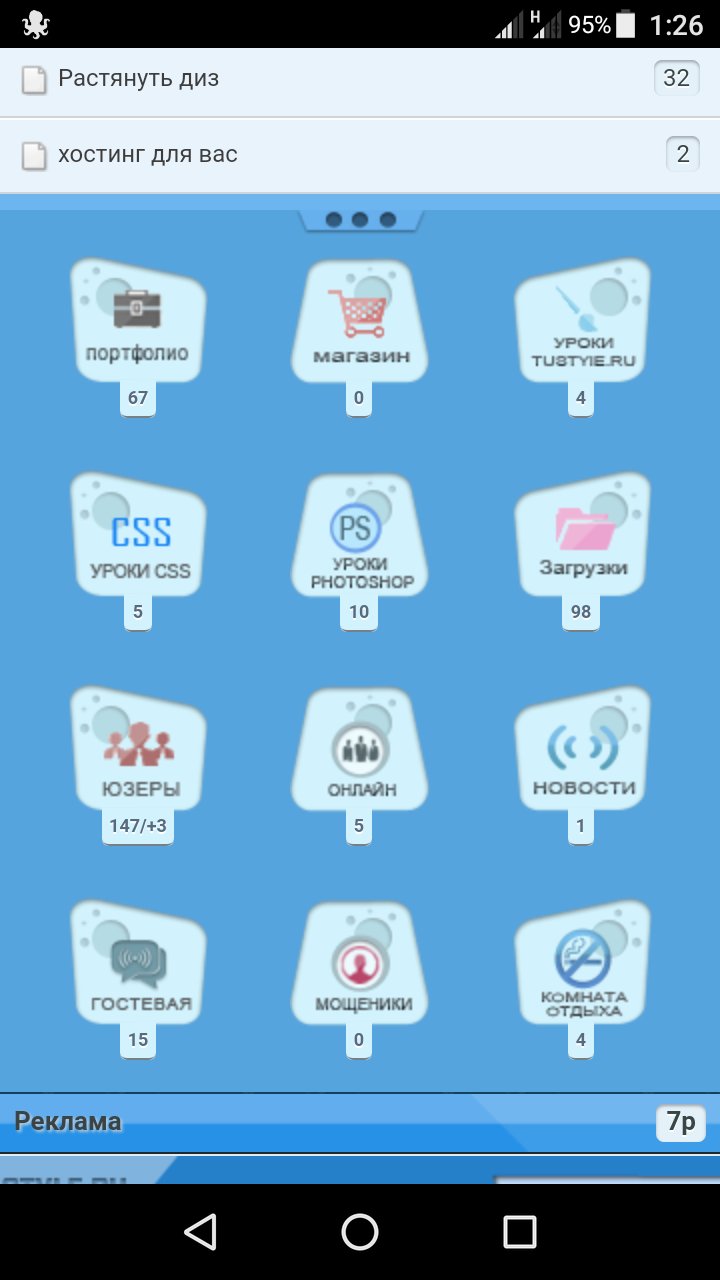Open the Загрузки downloads section

[x=582, y=537]
